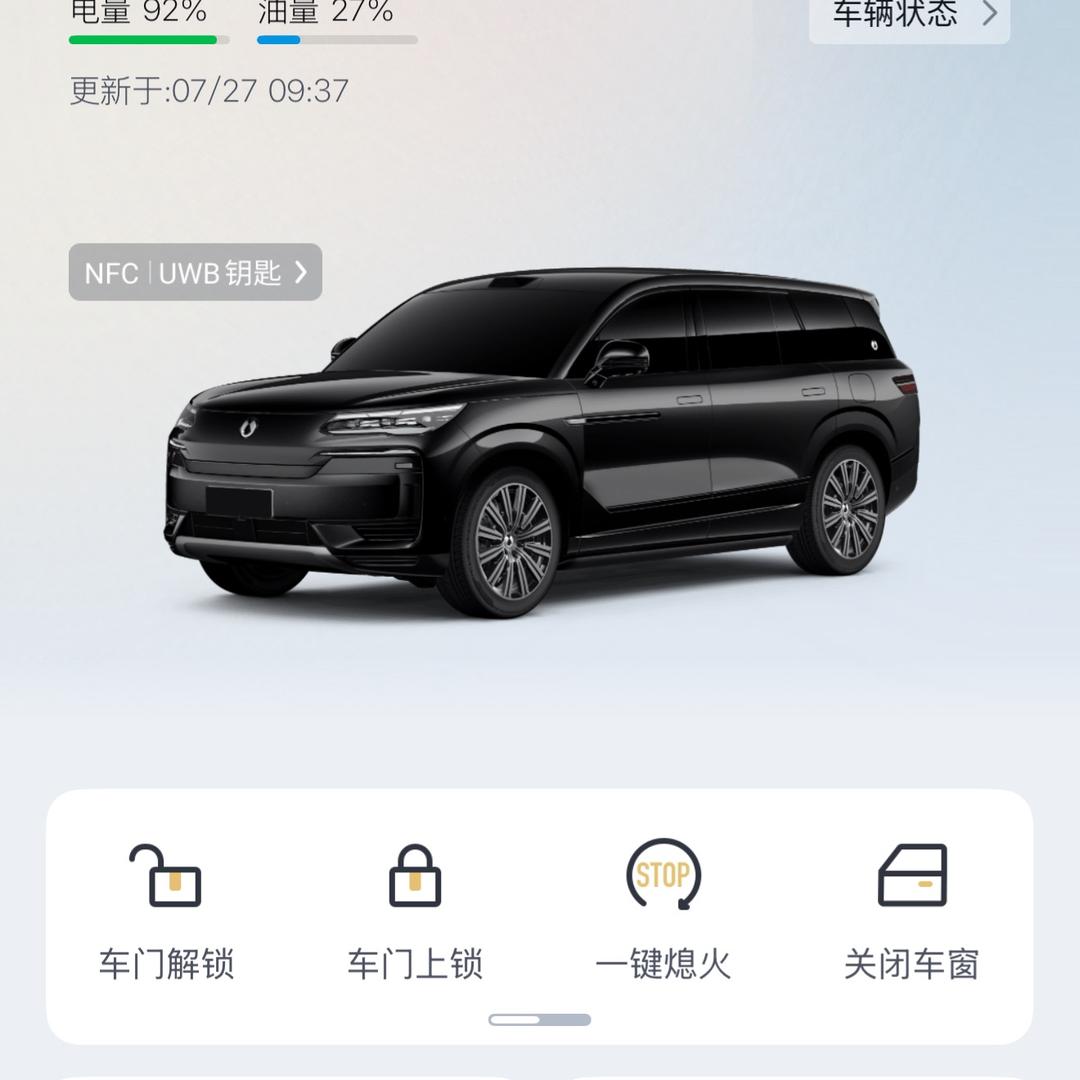Screen dimensions: 1080x1080
Task: Open the NFC UWB 钥匙 settings
Action: click(x=195, y=272)
